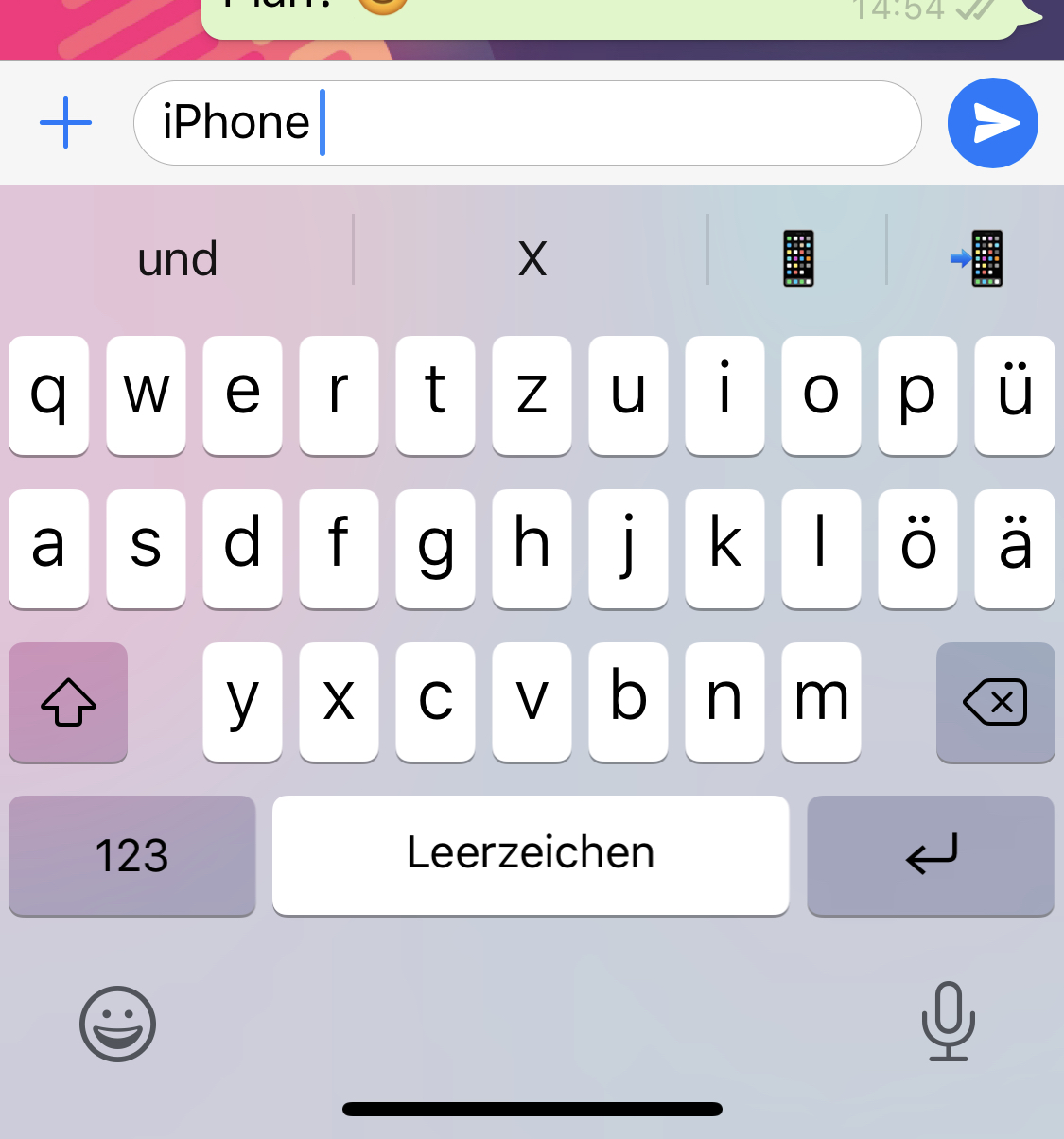Send the typed message
This screenshot has width=1064, height=1139.
[x=992, y=123]
